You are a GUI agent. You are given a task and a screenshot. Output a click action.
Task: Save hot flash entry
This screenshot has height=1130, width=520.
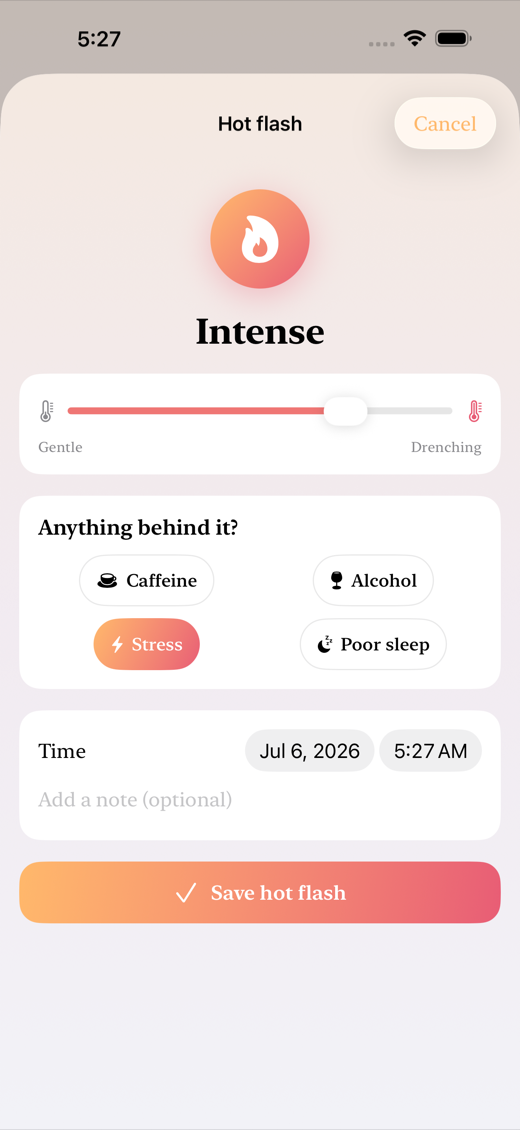point(260,892)
